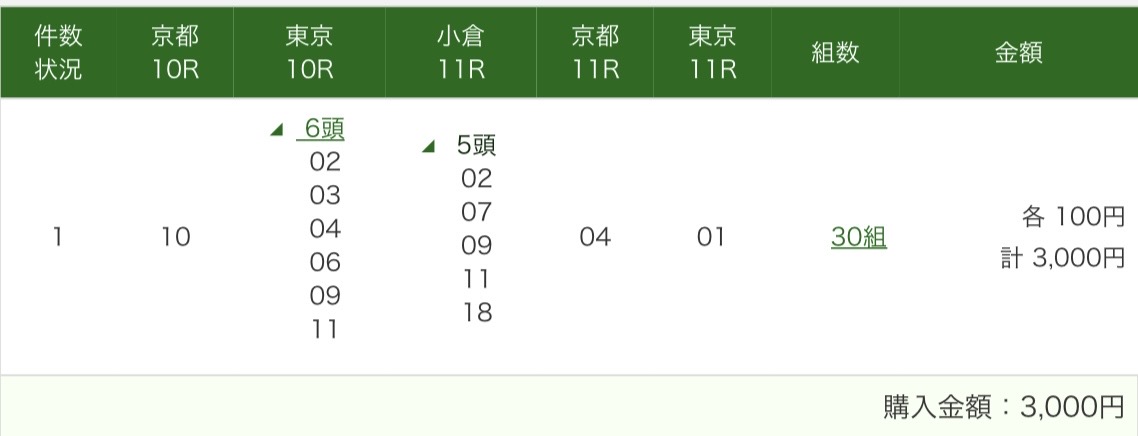This screenshot has height=436, width=1138.
Task: Open the 30組 combinations link
Action: tap(858, 237)
